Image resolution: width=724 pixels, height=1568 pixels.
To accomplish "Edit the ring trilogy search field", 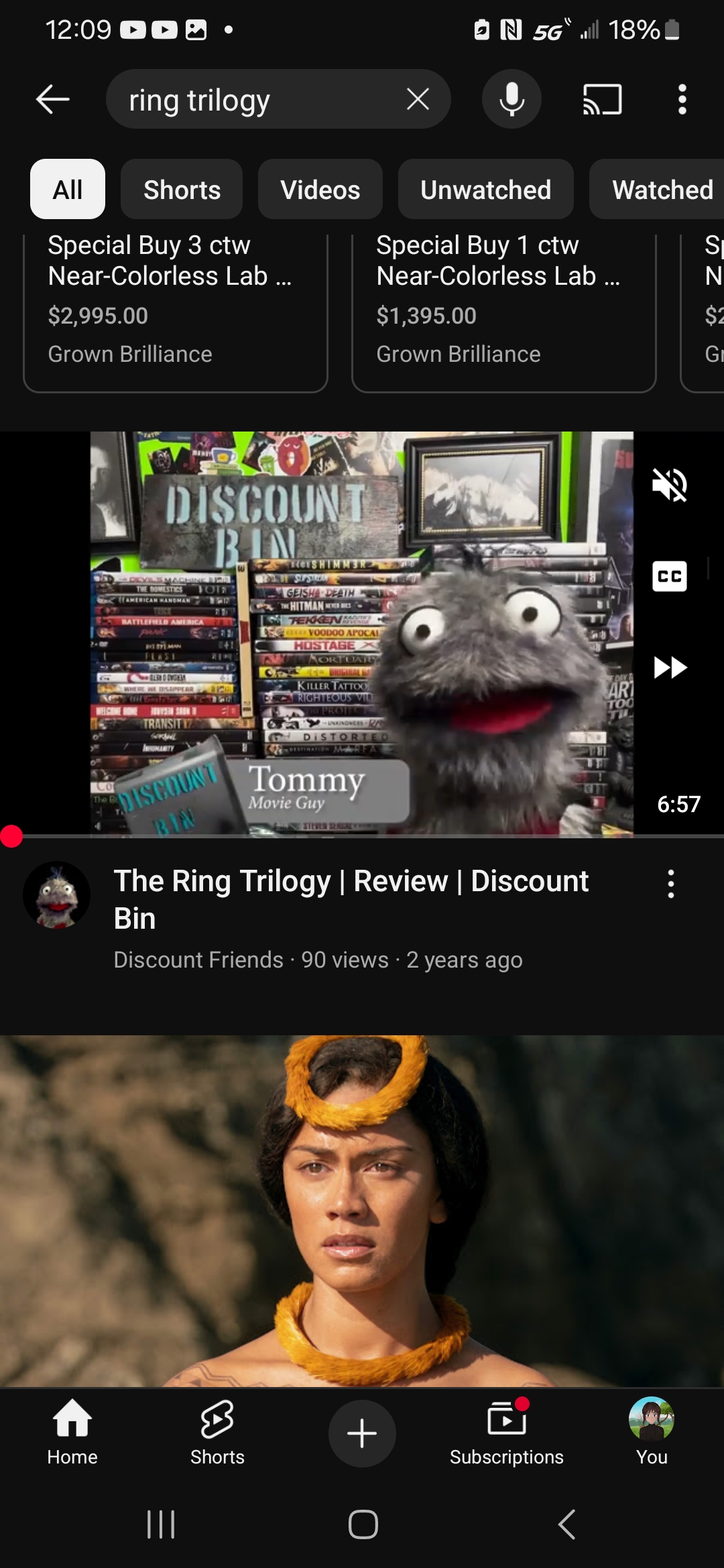I will tap(255, 100).
